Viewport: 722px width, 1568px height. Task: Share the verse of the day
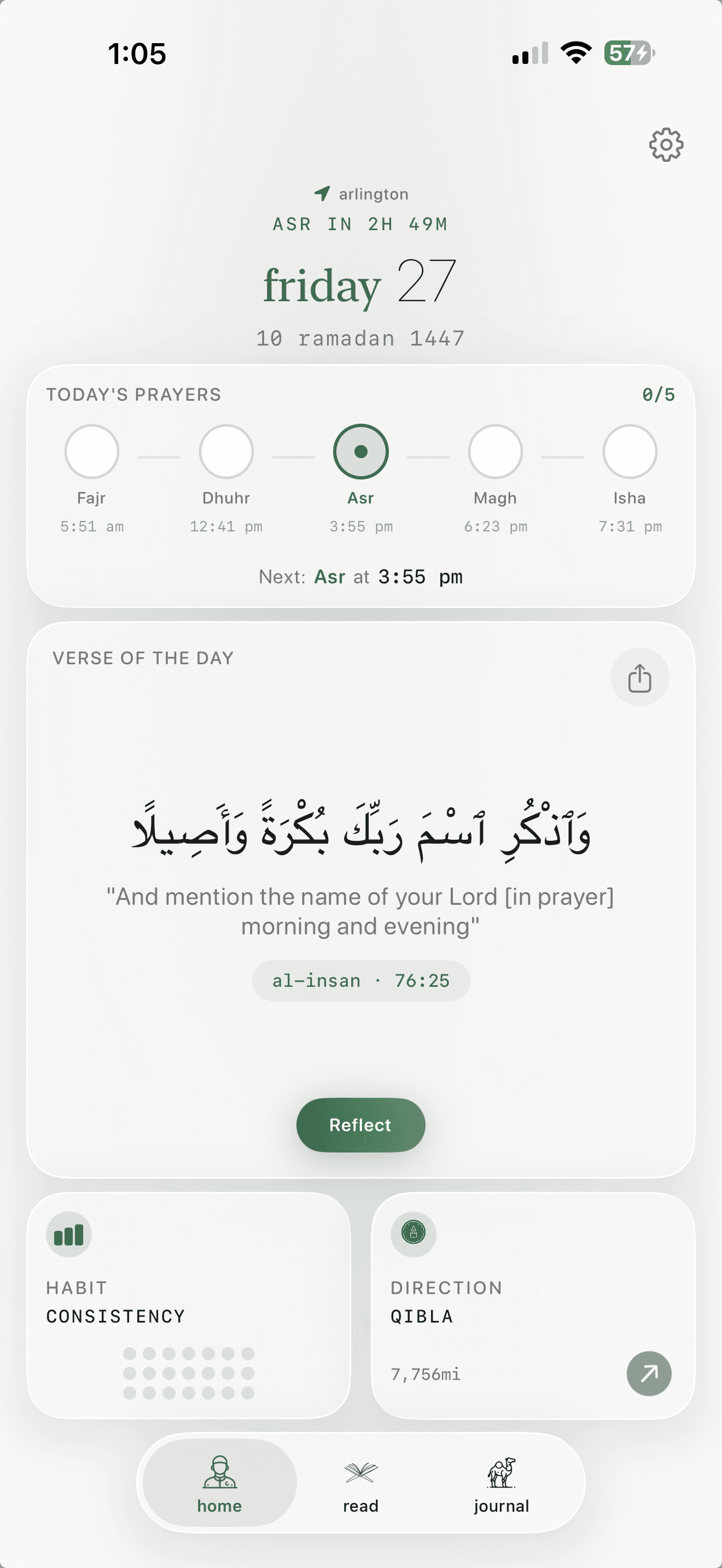point(639,677)
